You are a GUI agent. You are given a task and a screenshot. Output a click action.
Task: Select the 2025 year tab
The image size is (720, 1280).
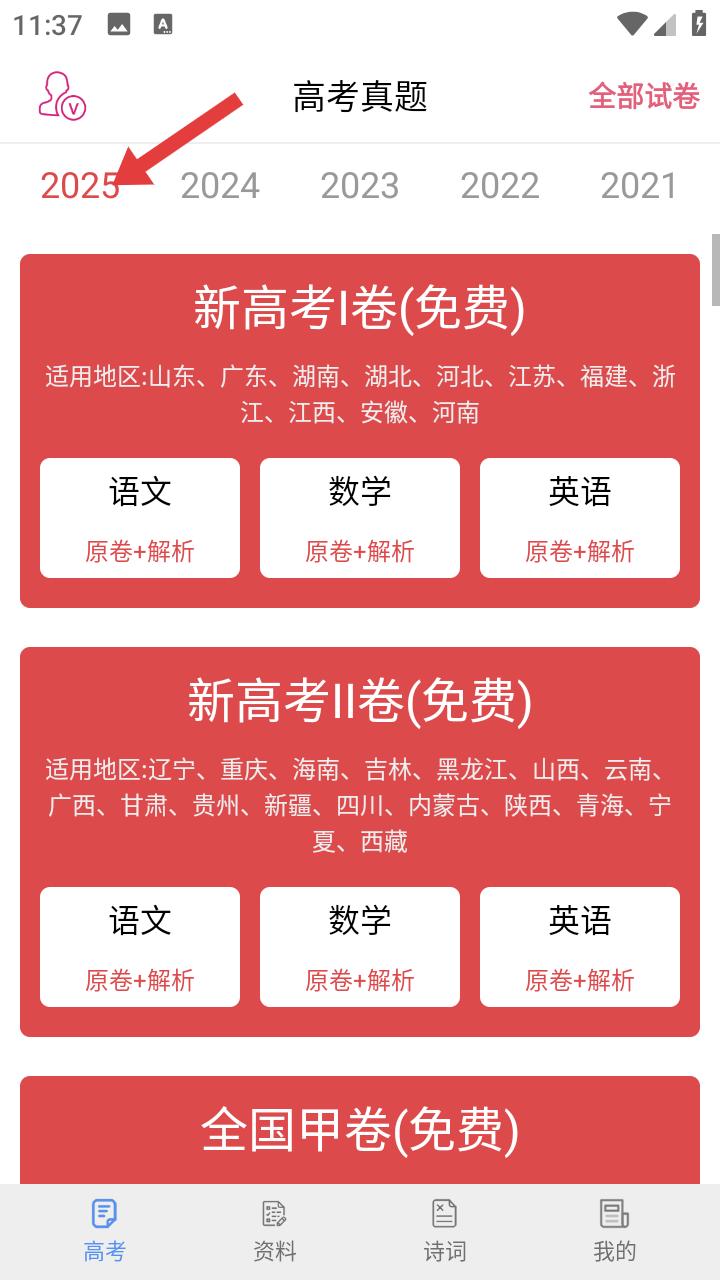(x=80, y=186)
